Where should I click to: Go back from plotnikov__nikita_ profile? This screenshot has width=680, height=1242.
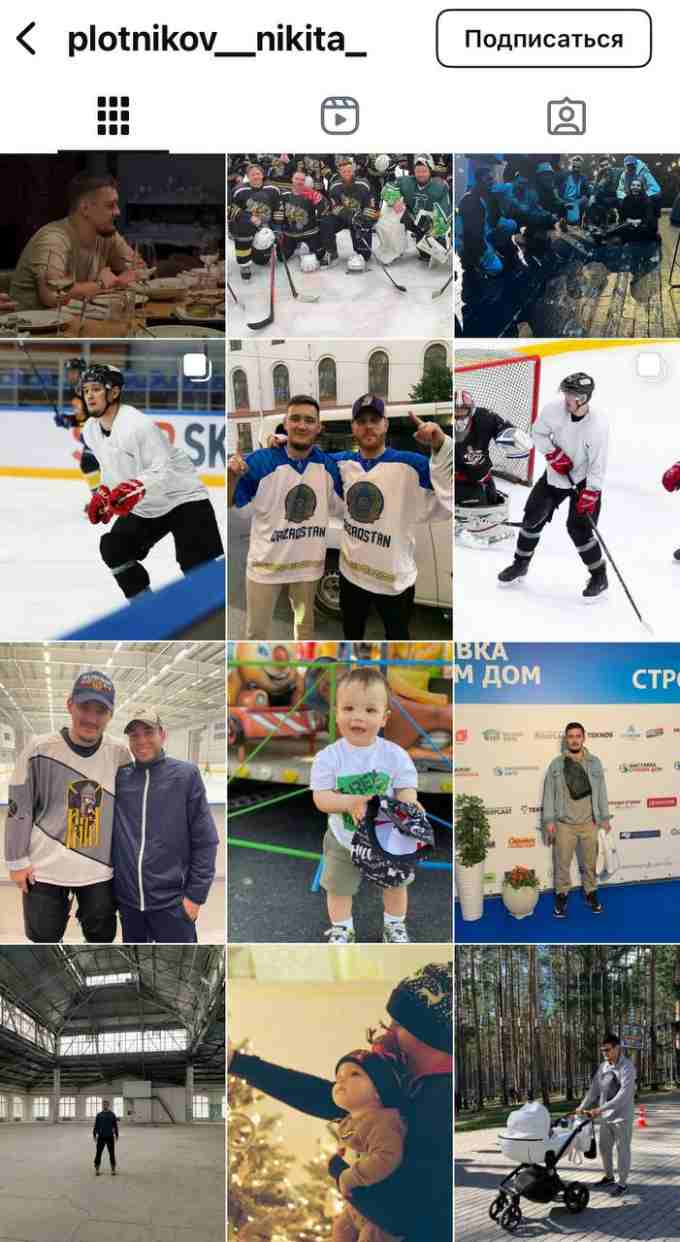pos(27,39)
